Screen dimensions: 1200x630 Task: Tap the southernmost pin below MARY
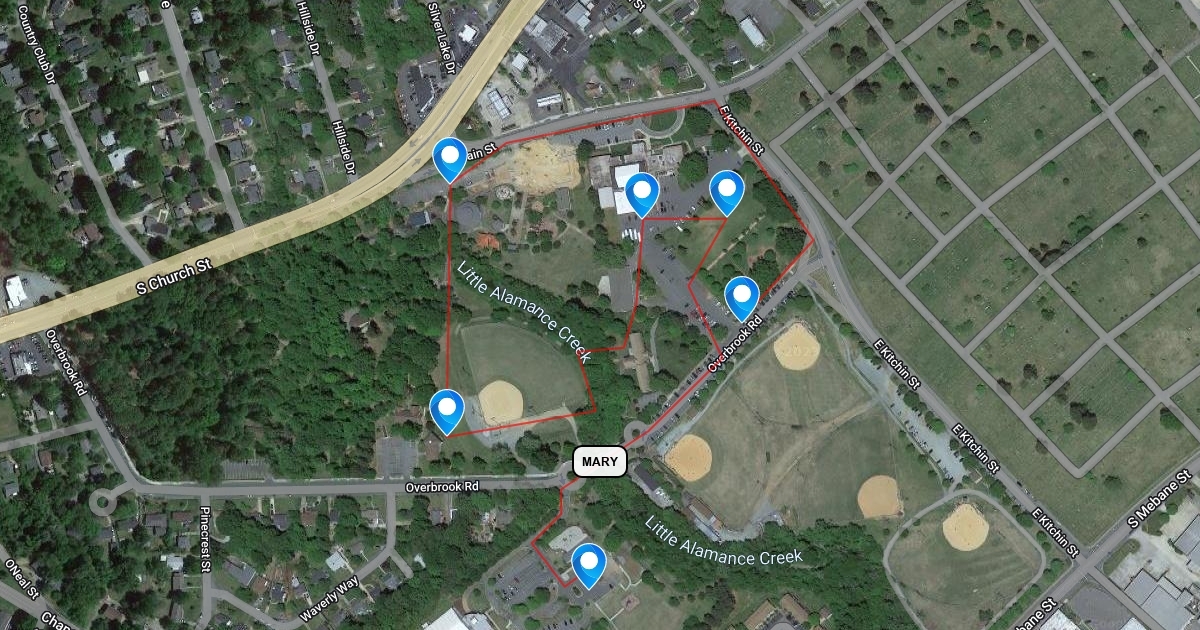tap(589, 565)
